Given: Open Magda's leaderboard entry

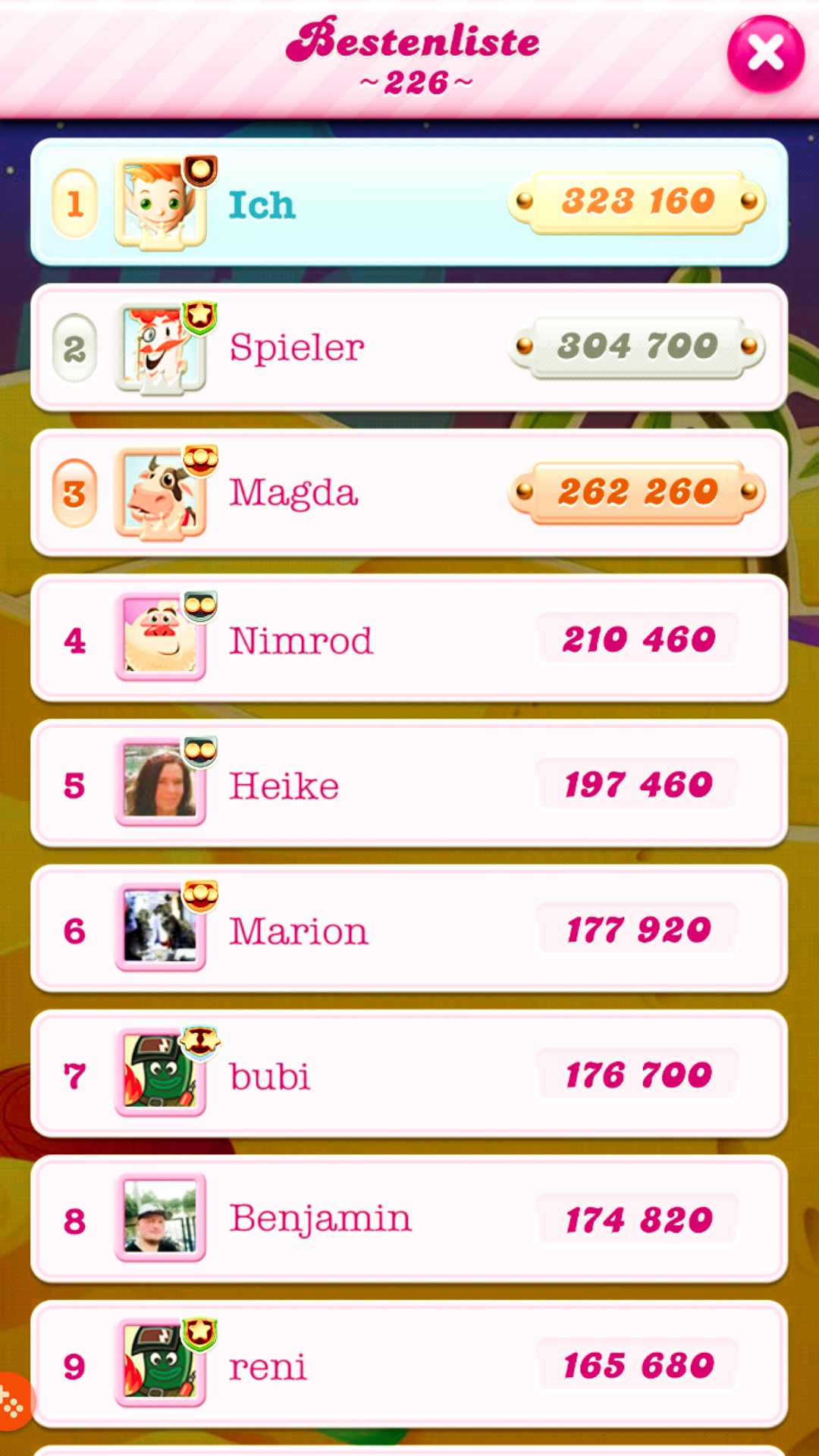Looking at the screenshot, I should click(x=409, y=493).
